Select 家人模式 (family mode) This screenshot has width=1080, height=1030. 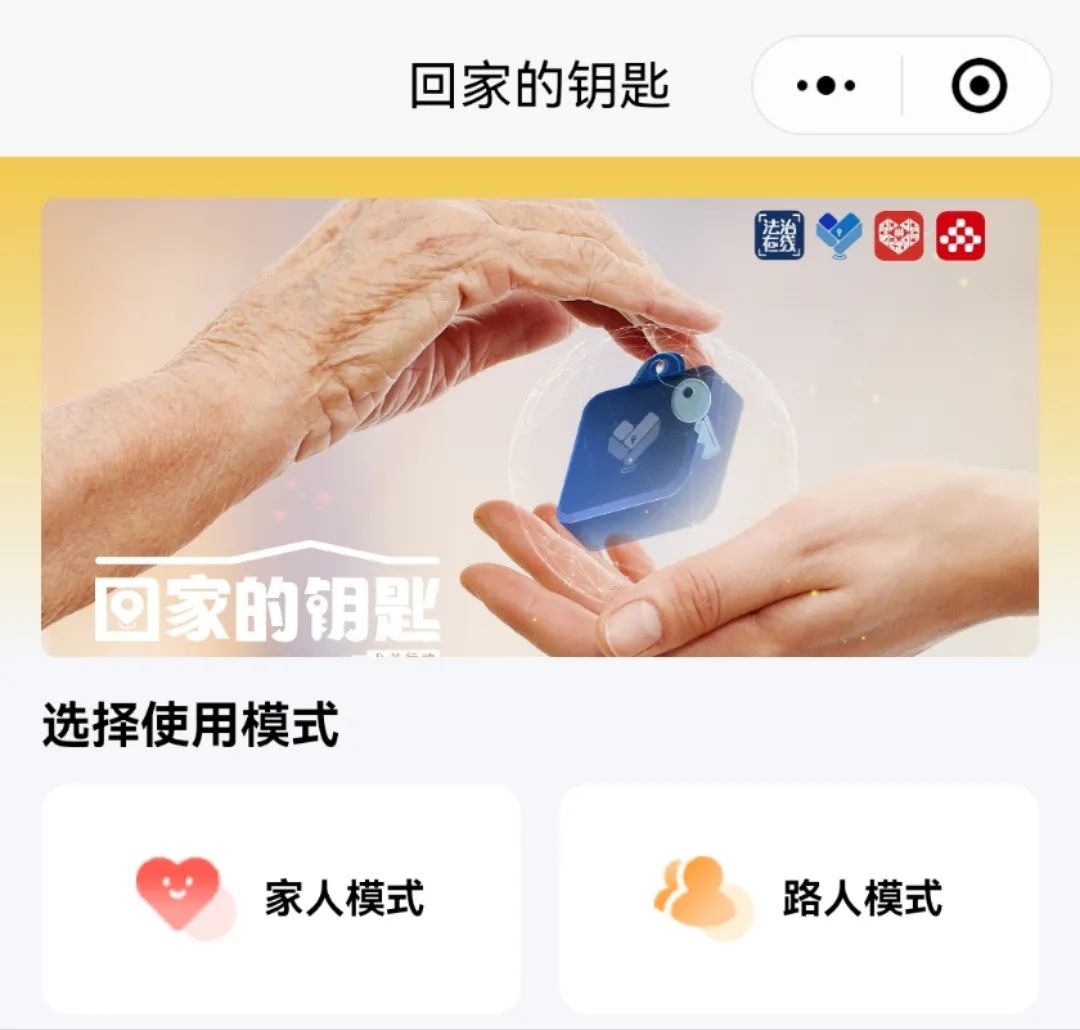(x=281, y=898)
